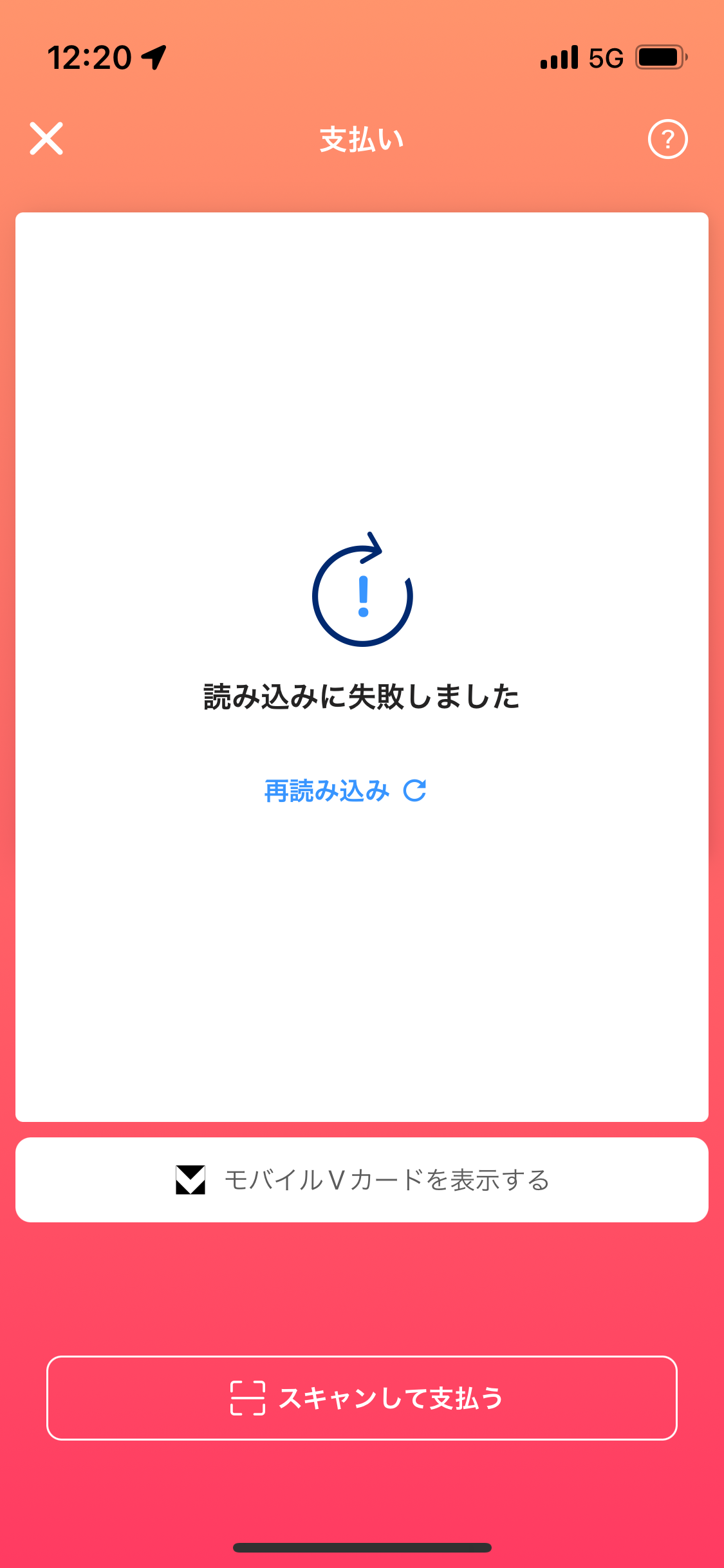The width and height of the screenshot is (724, 1568).
Task: Open the help question mark icon
Action: click(x=667, y=139)
